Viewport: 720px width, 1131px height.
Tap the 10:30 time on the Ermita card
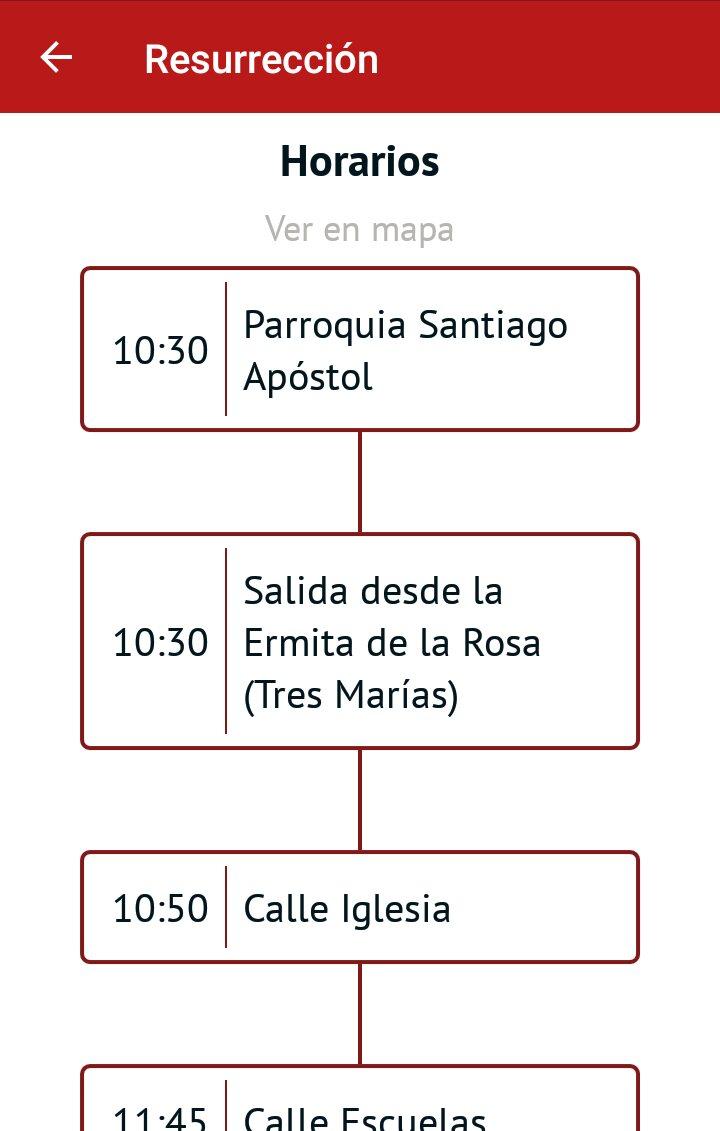point(161,641)
